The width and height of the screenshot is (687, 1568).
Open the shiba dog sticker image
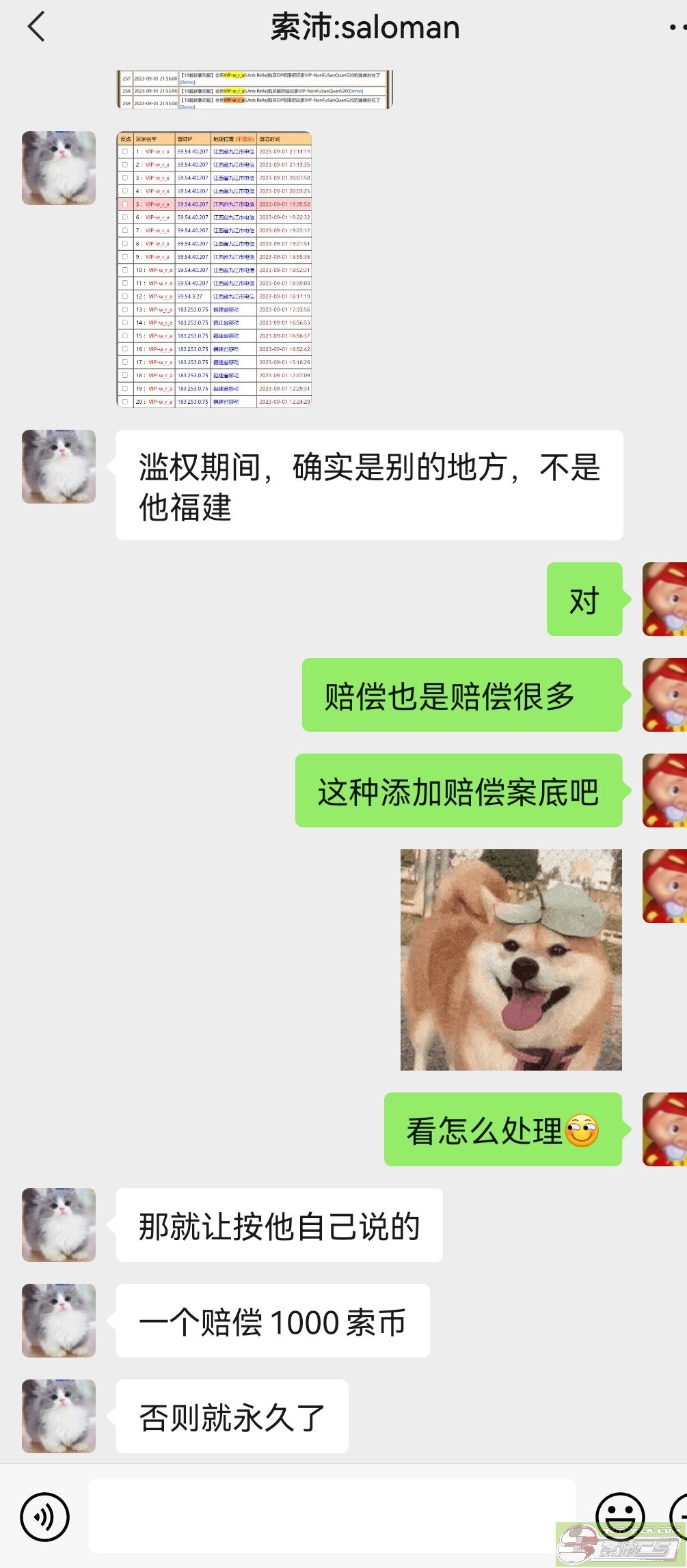point(511,959)
